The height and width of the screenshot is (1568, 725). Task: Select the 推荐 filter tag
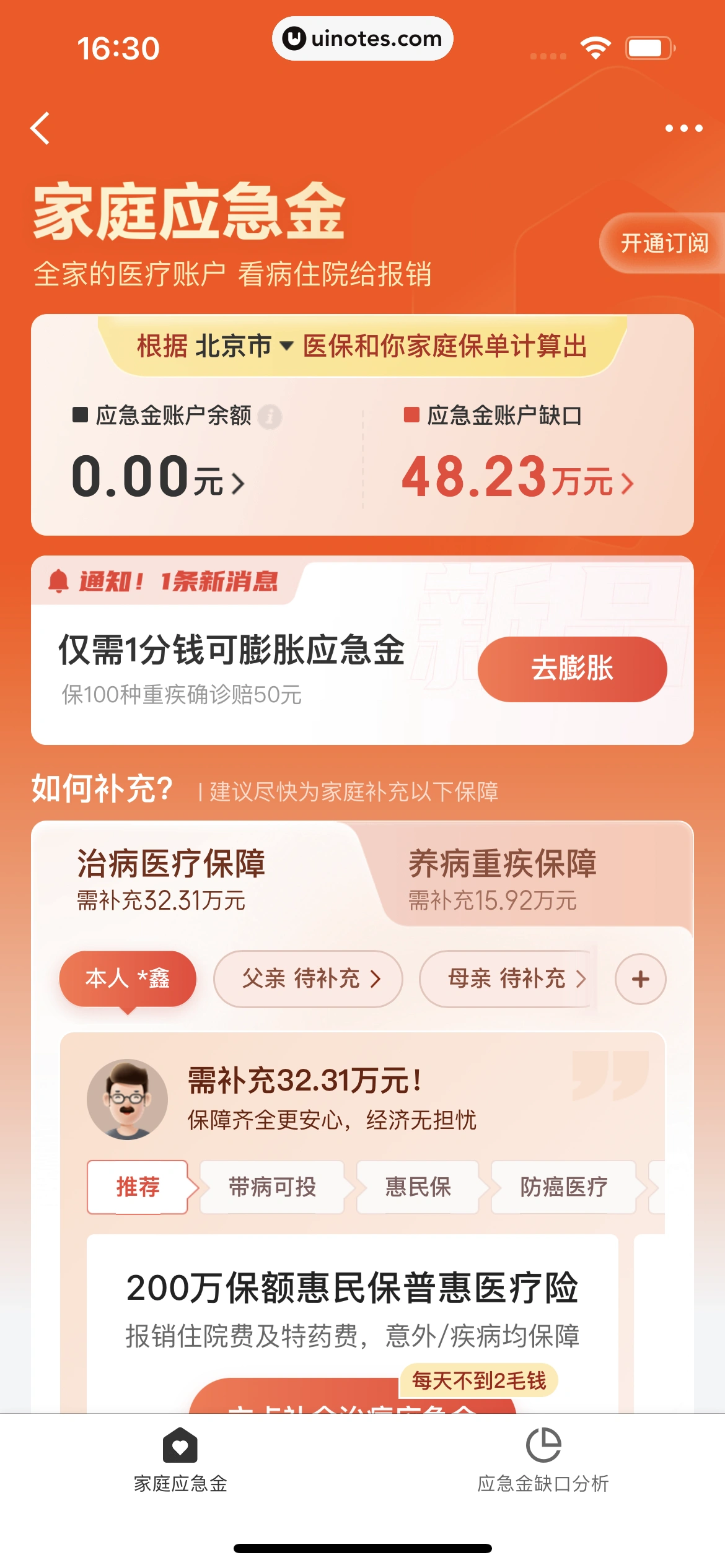pos(138,1187)
